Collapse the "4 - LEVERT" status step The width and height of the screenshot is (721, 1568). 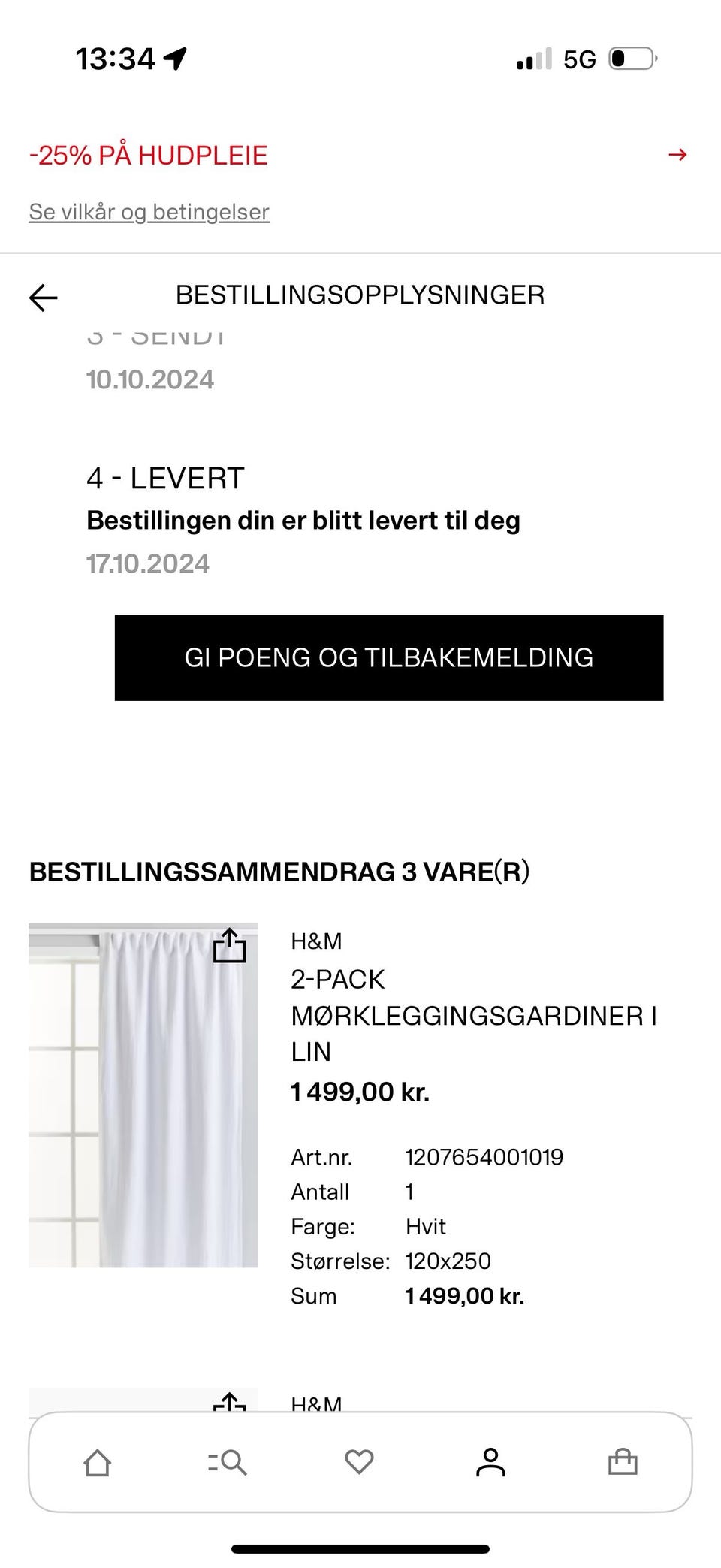(x=165, y=476)
